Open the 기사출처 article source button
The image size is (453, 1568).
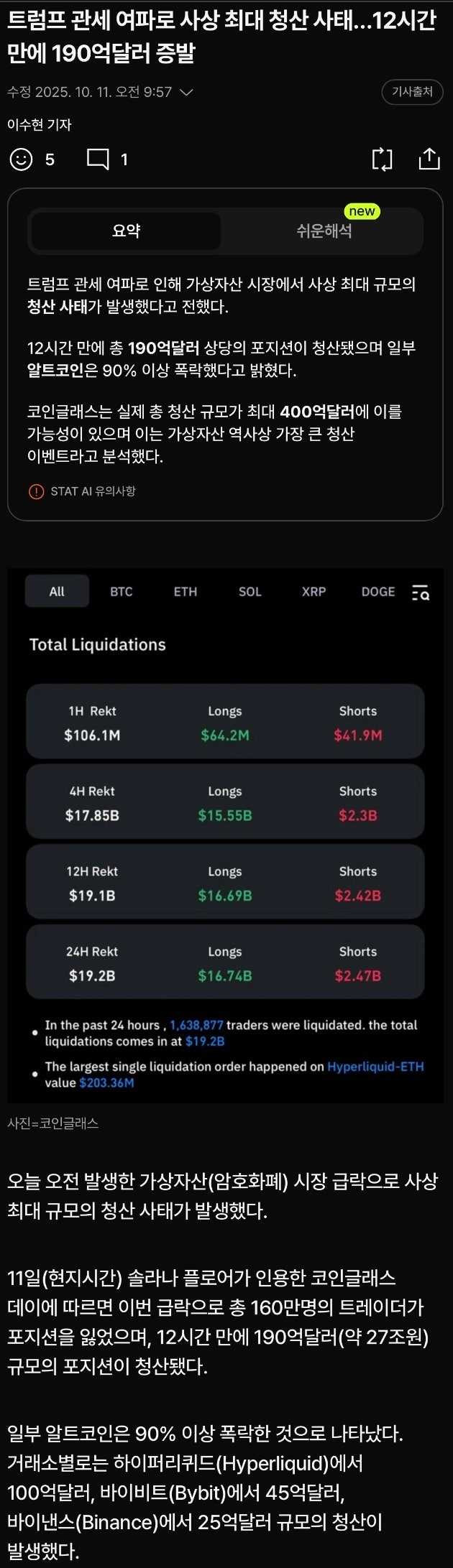[x=412, y=92]
